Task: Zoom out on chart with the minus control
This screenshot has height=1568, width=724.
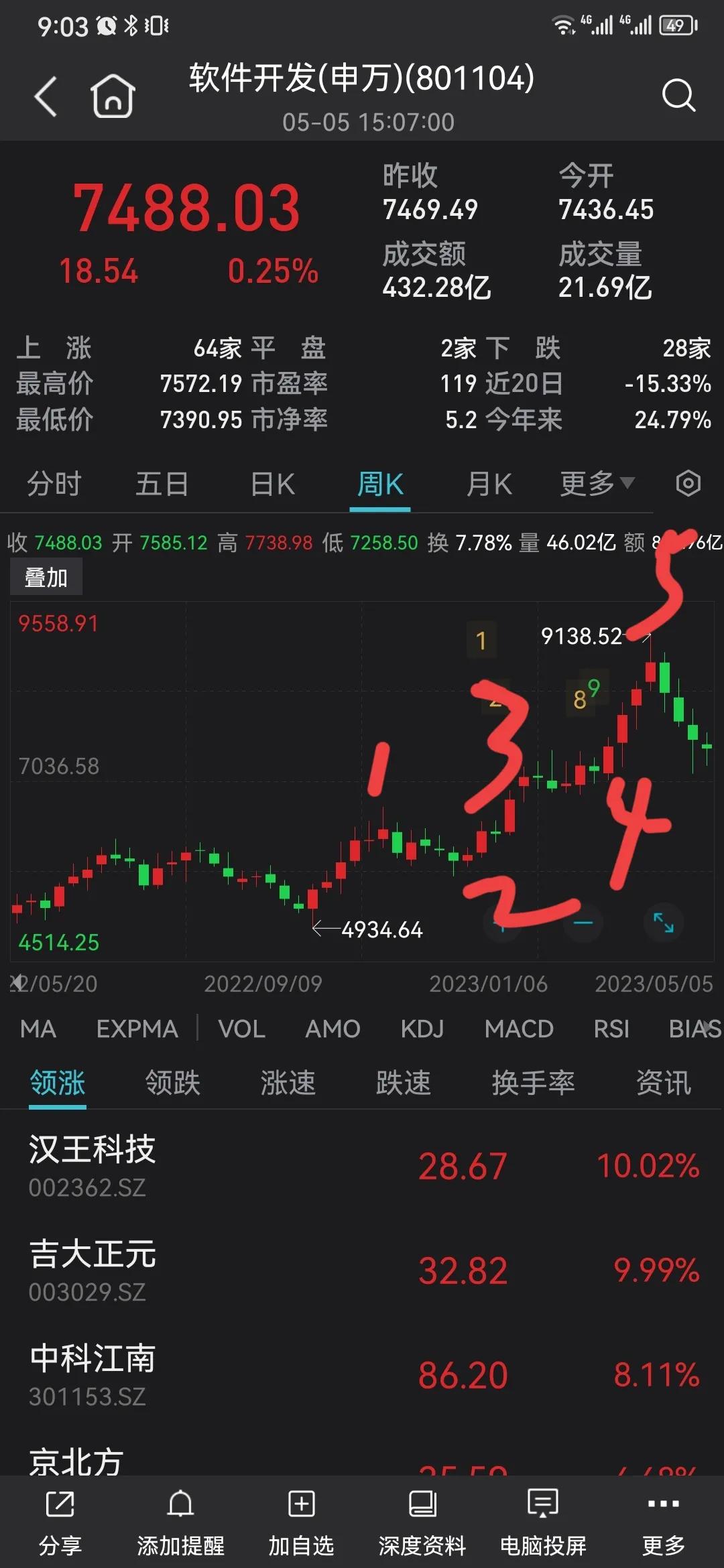Action: coord(583,923)
